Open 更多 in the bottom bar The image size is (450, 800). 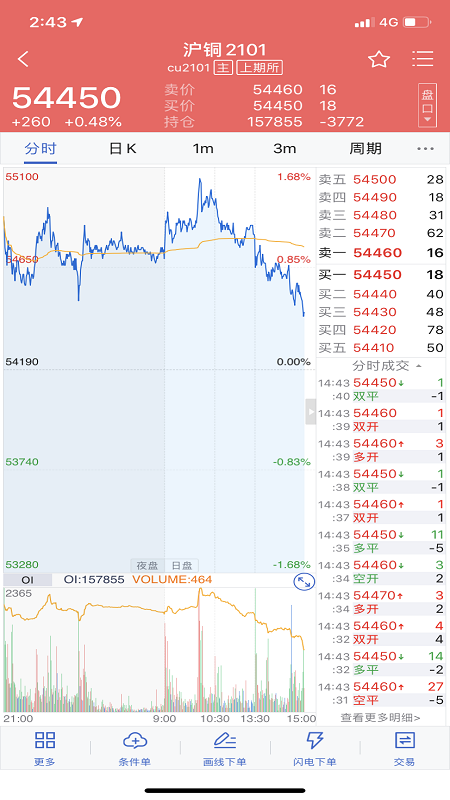click(44, 748)
